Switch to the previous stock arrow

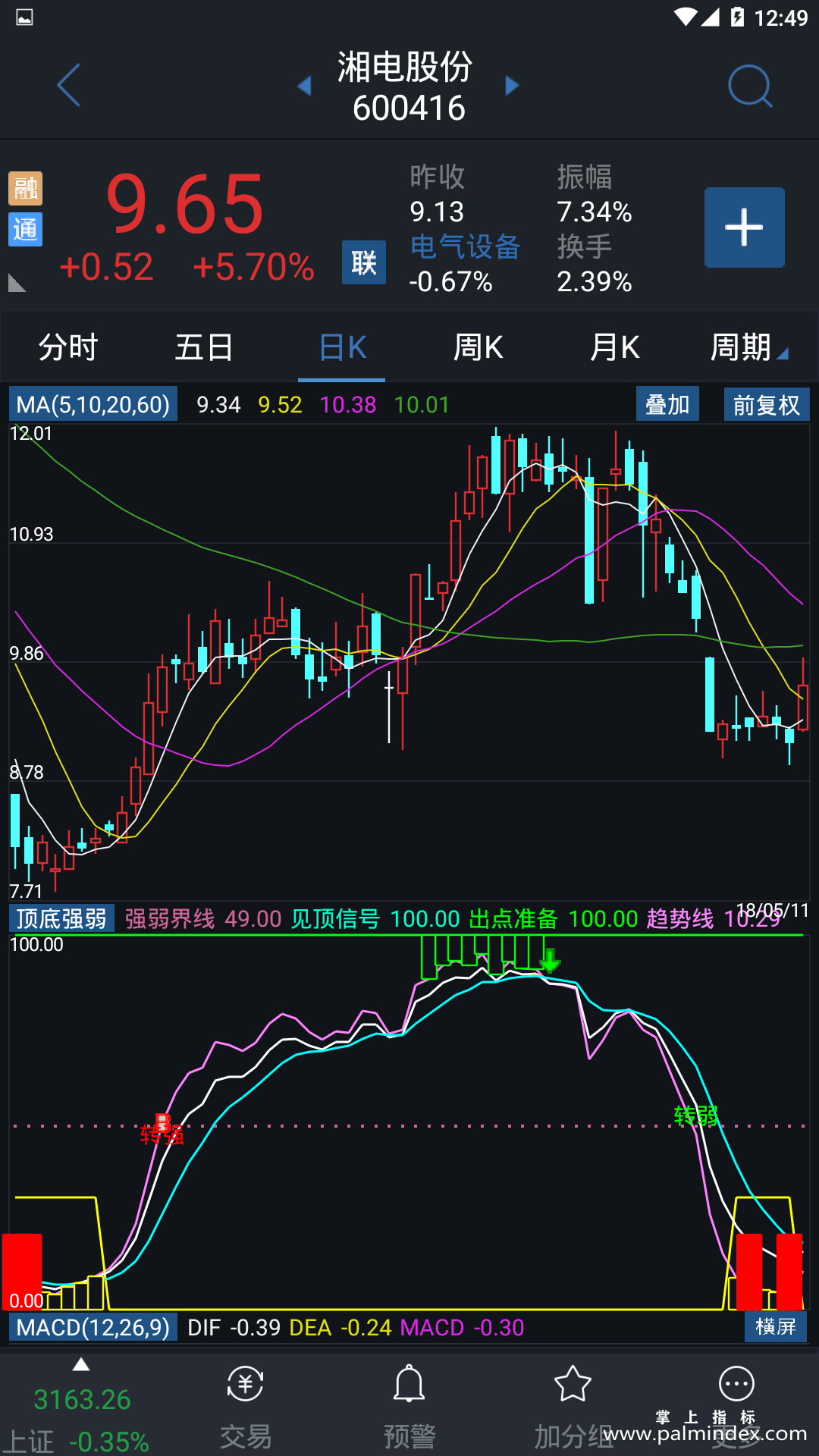(304, 86)
